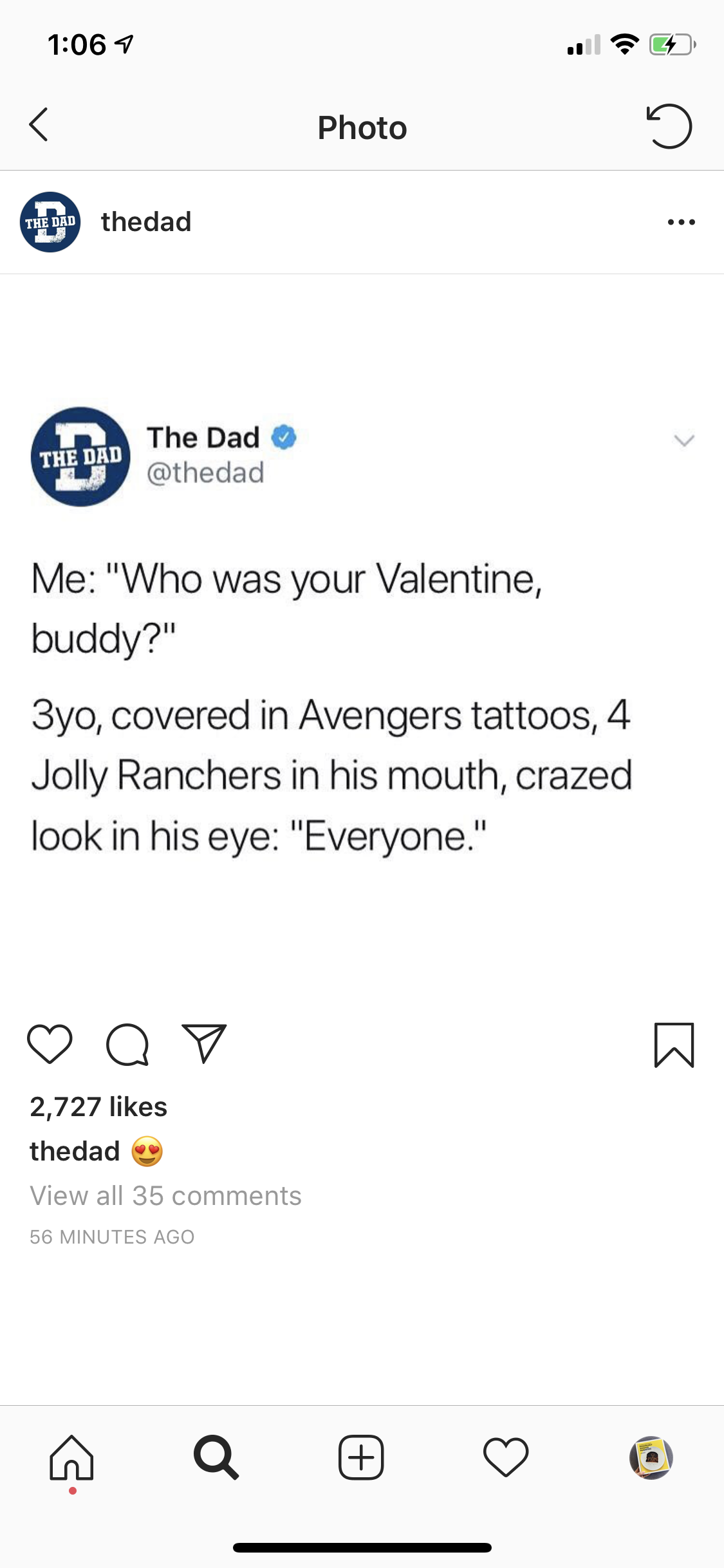The image size is (724, 1568).
Task: Tap the posted tweet image
Action: pos(362,637)
